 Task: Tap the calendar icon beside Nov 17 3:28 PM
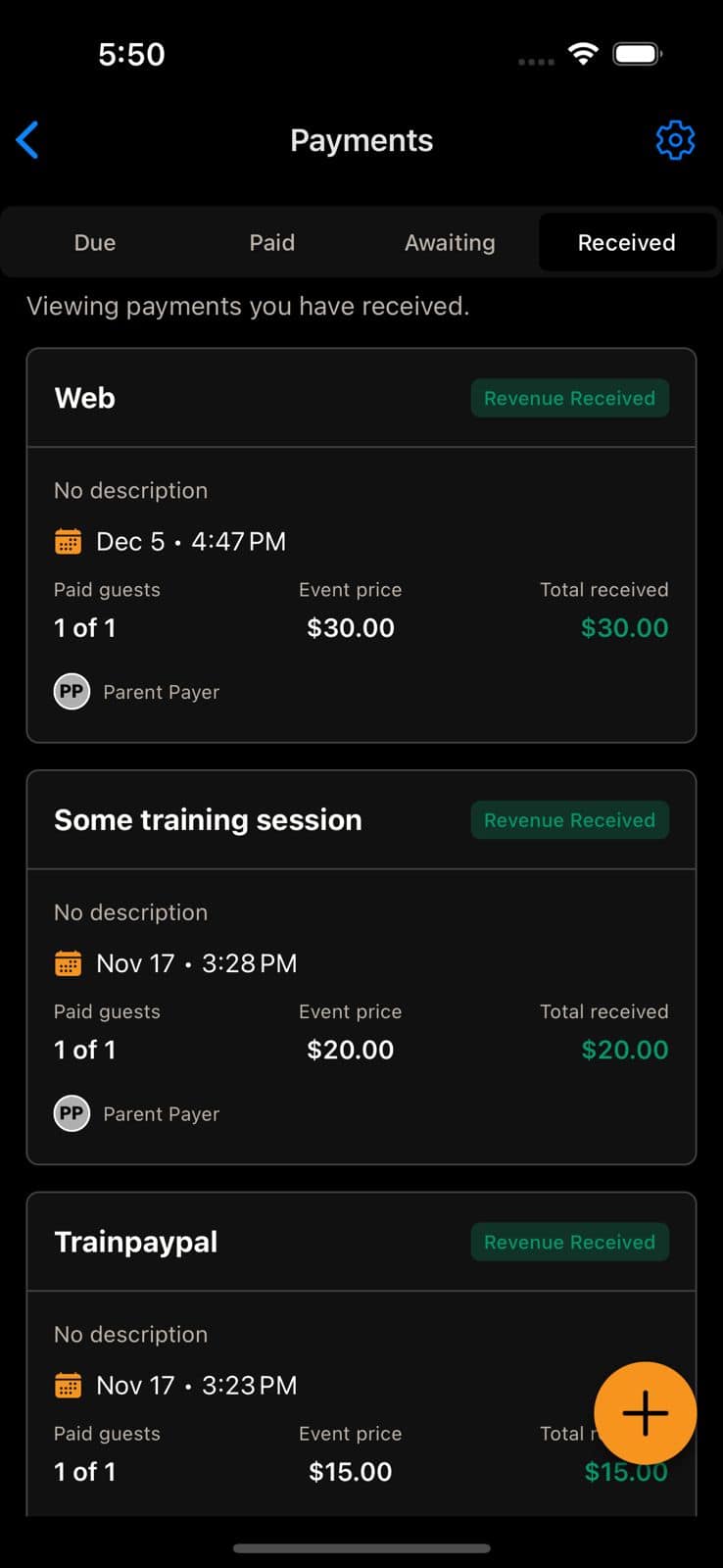coord(67,962)
